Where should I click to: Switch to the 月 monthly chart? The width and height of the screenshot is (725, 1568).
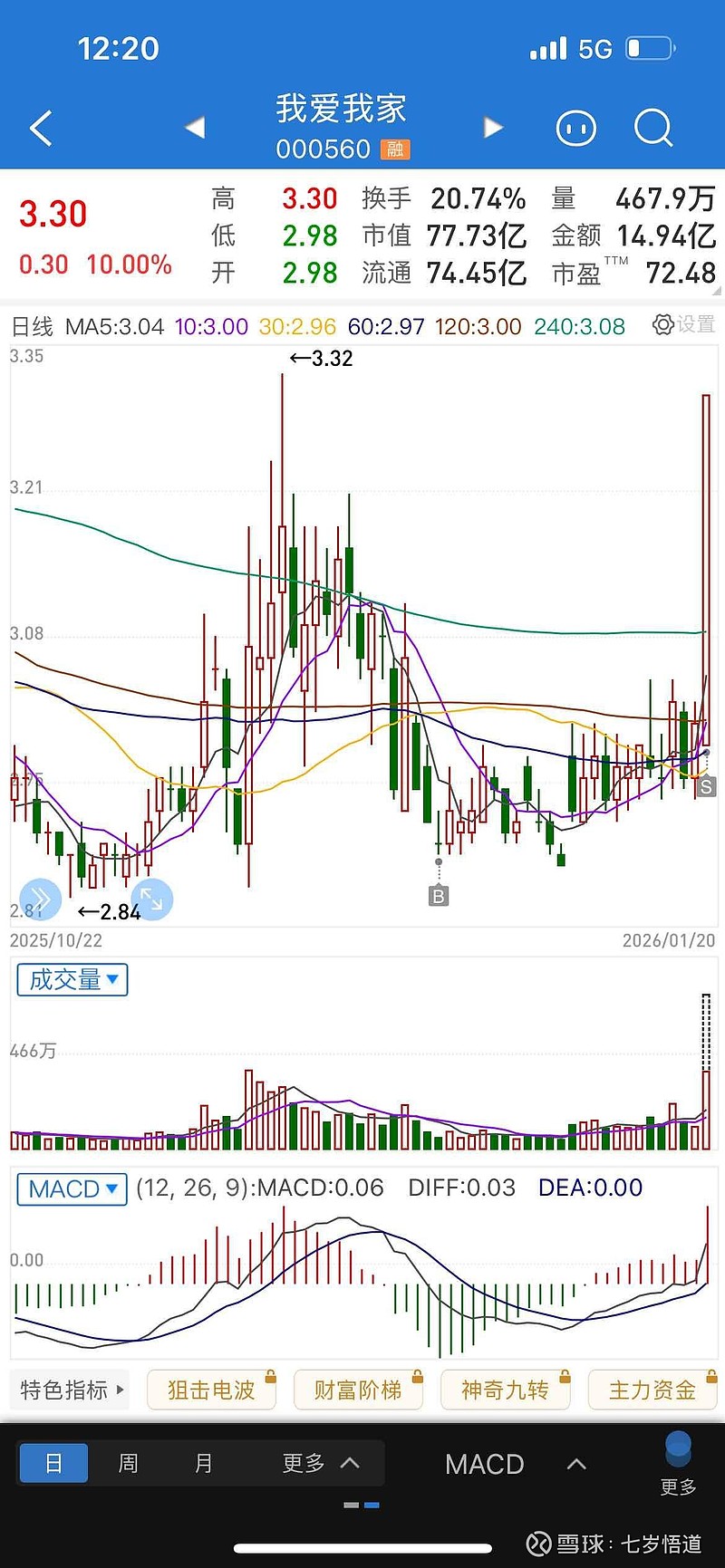point(204,1463)
